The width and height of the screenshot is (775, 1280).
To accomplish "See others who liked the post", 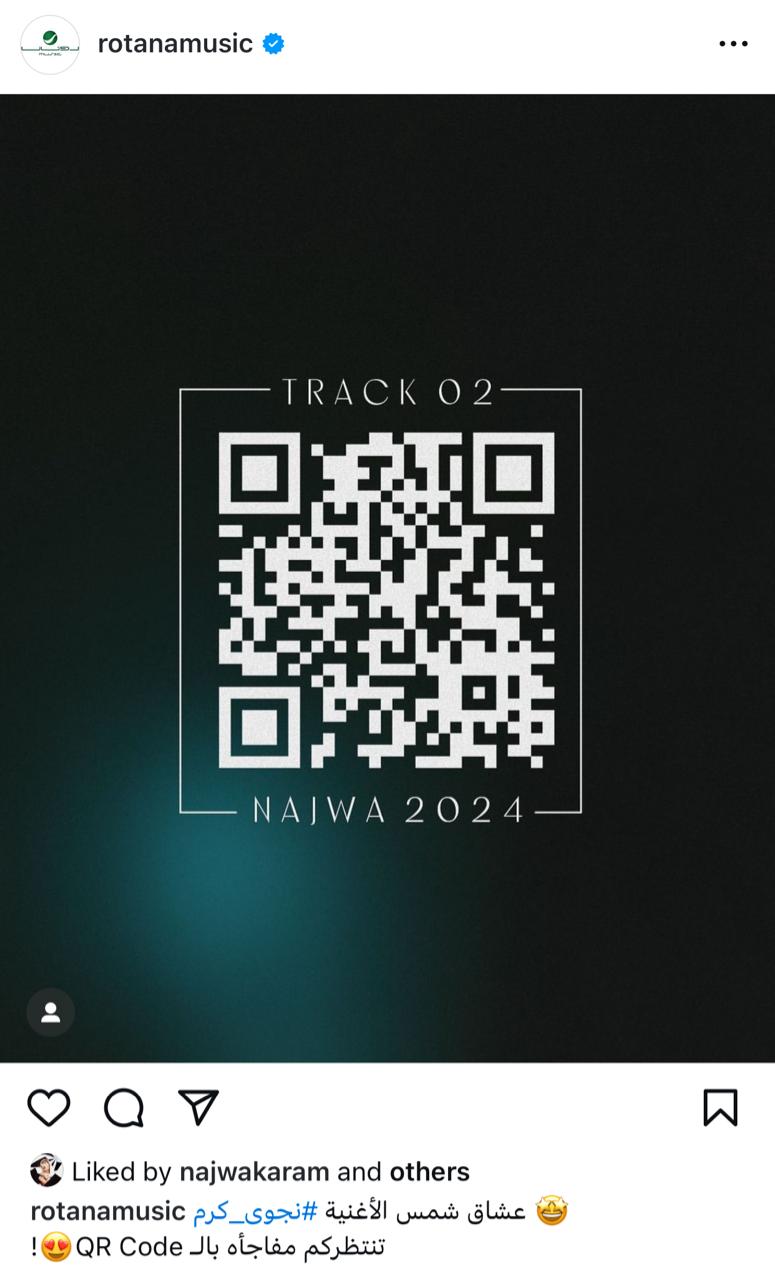I will point(429,1171).
